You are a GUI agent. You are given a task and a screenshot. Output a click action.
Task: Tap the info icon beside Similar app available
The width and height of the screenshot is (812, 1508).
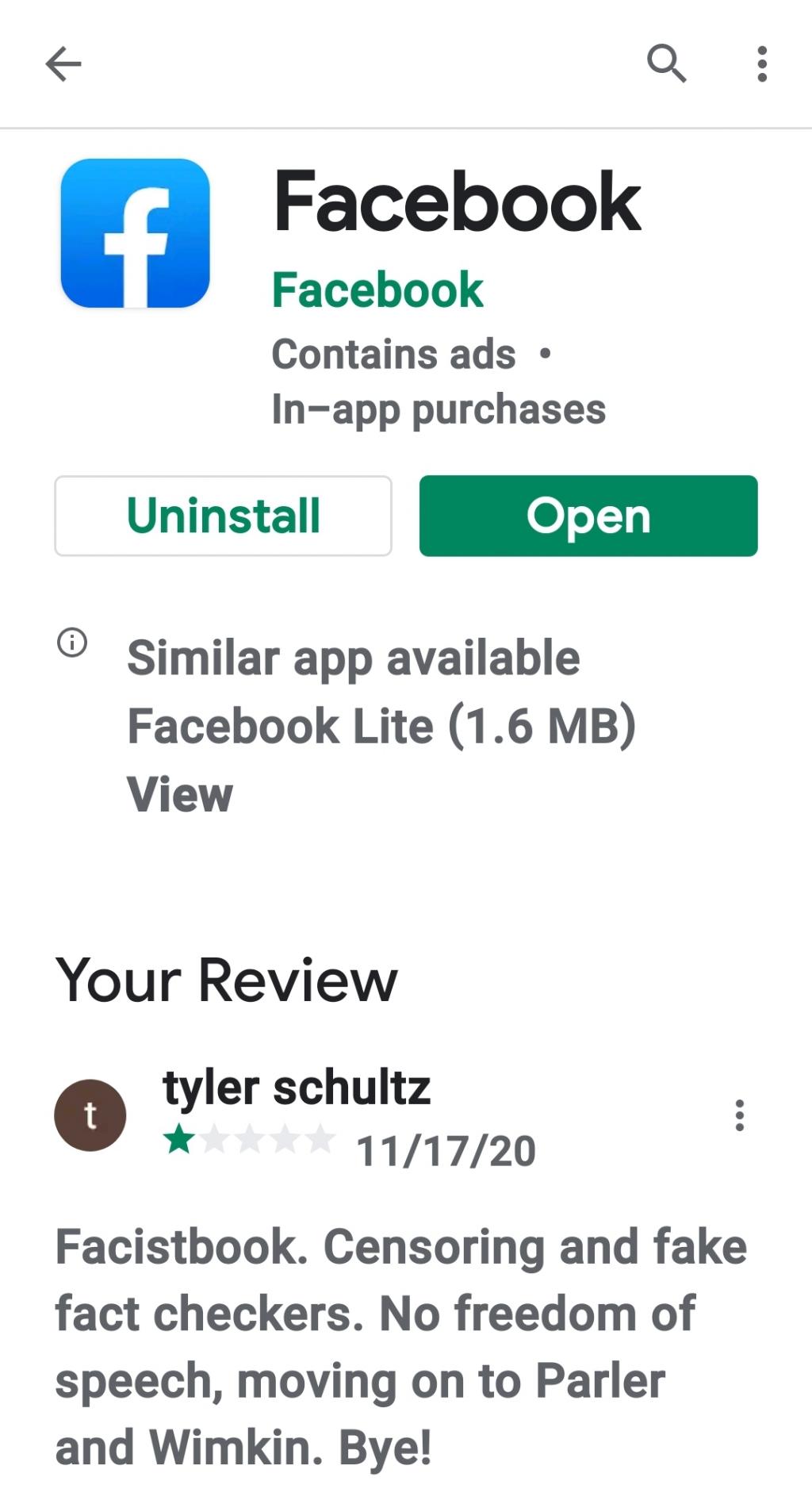72,642
